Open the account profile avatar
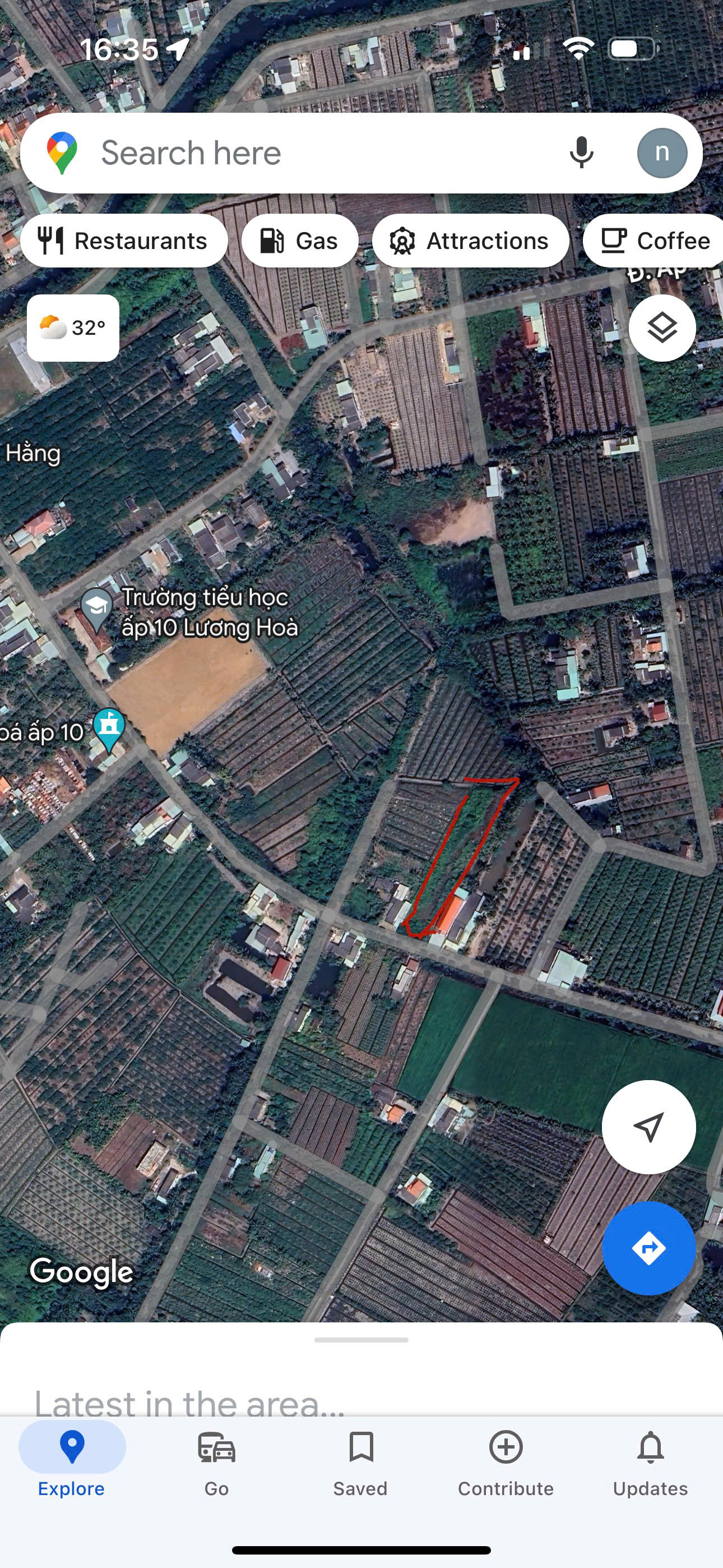 pyautogui.click(x=662, y=153)
